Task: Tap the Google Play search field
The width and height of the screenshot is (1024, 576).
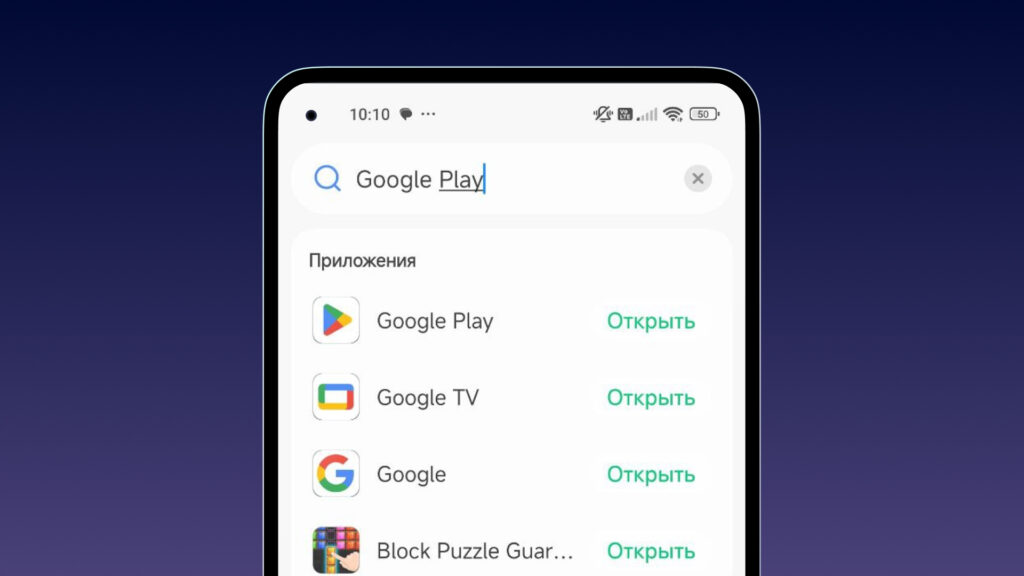Action: [x=500, y=179]
